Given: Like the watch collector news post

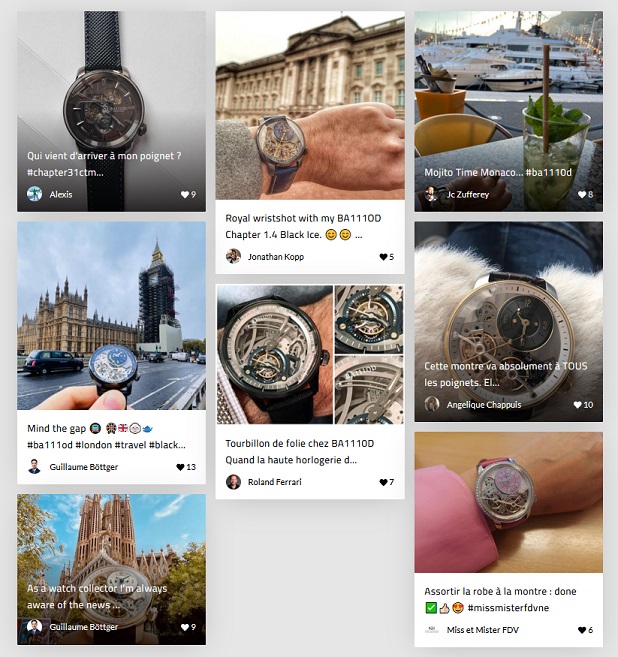Looking at the screenshot, I should point(184,628).
